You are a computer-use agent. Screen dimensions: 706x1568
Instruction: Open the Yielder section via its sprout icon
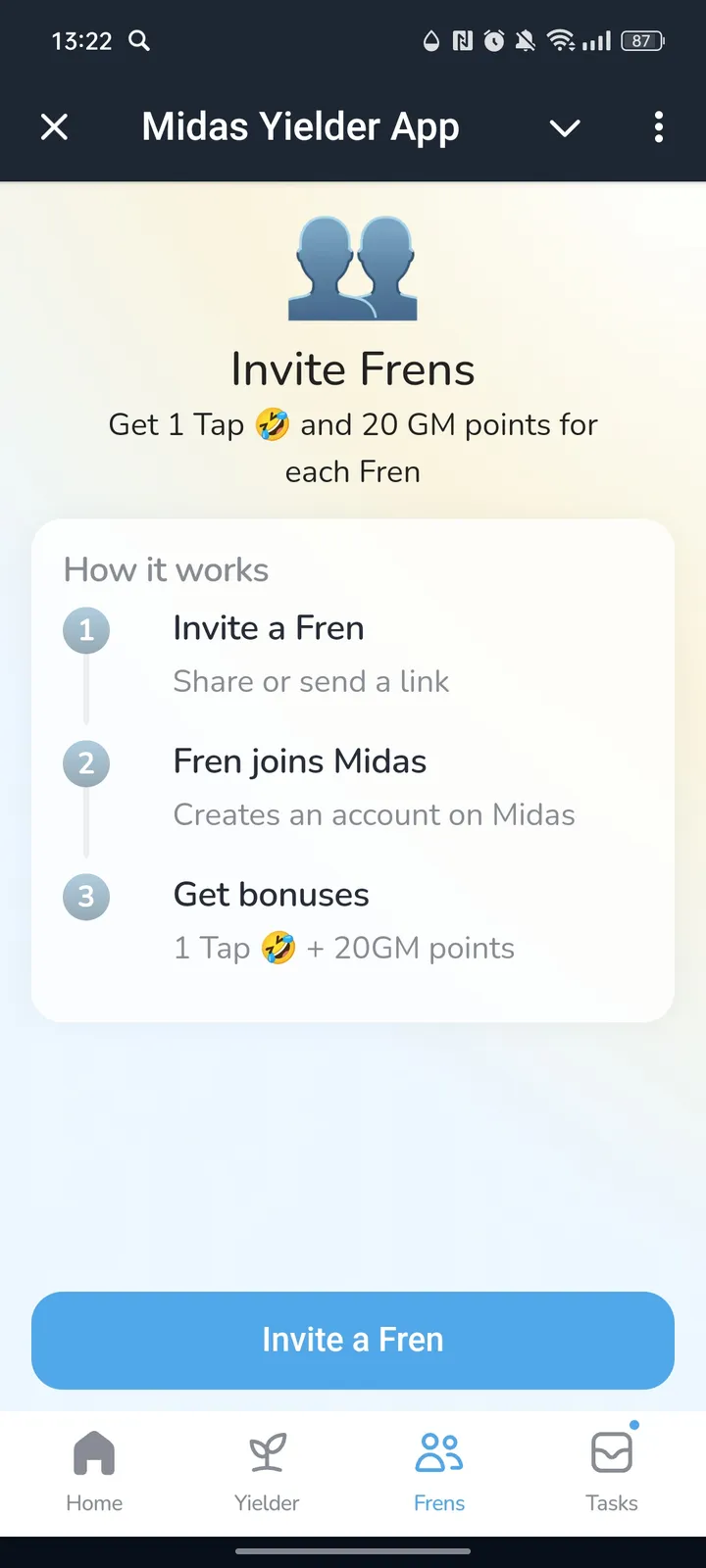[266, 1450]
